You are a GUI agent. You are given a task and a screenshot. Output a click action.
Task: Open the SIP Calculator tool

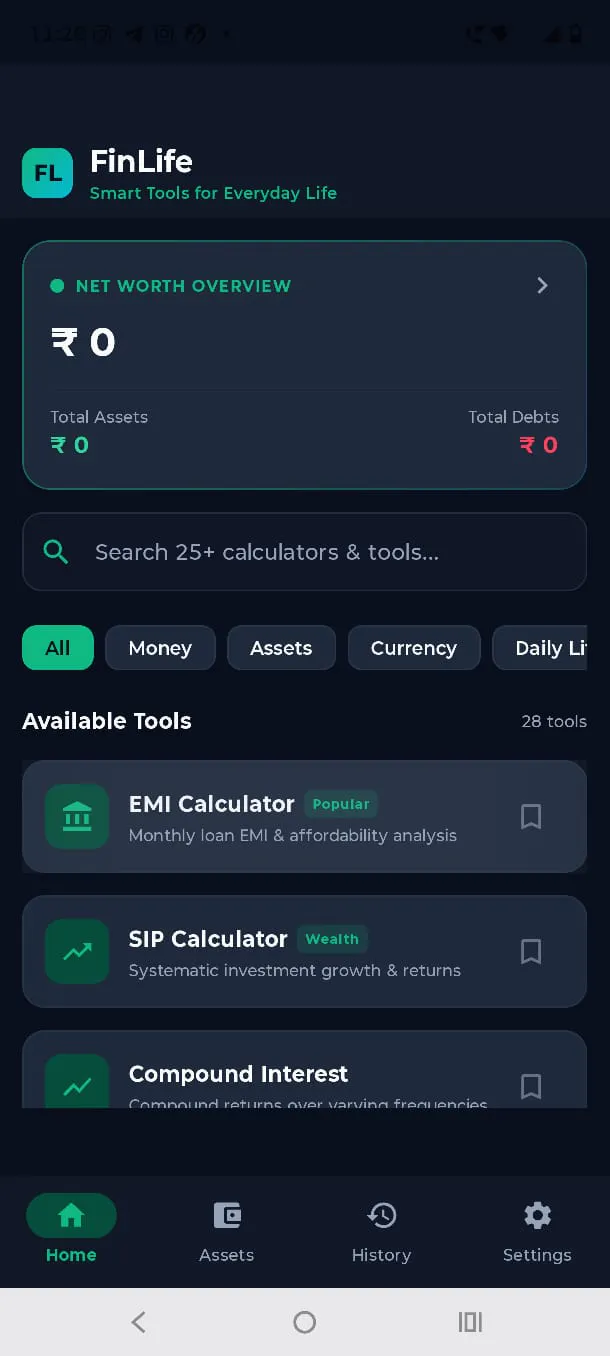click(x=304, y=952)
